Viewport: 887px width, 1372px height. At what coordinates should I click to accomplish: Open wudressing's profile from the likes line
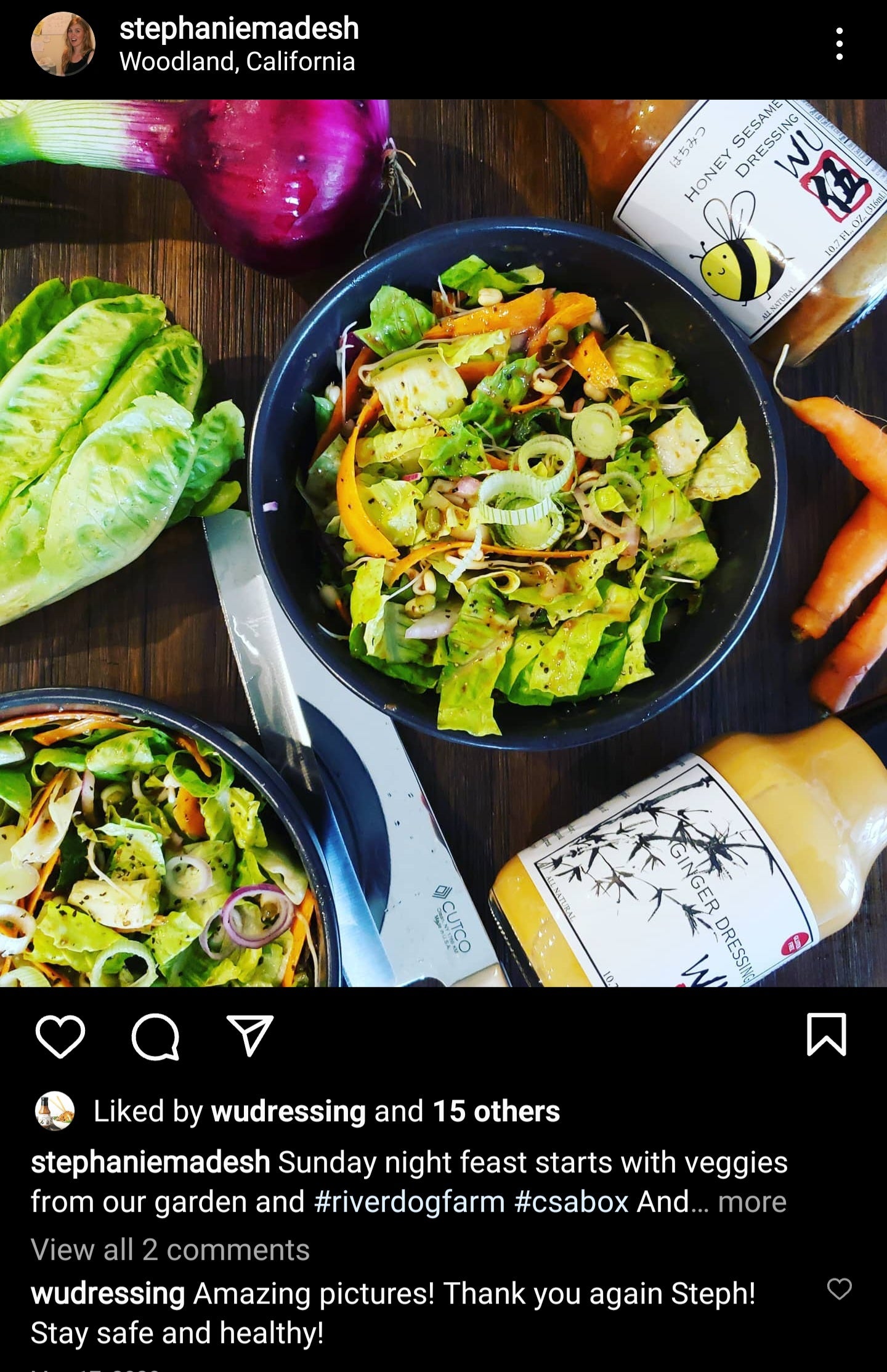[x=288, y=1111]
